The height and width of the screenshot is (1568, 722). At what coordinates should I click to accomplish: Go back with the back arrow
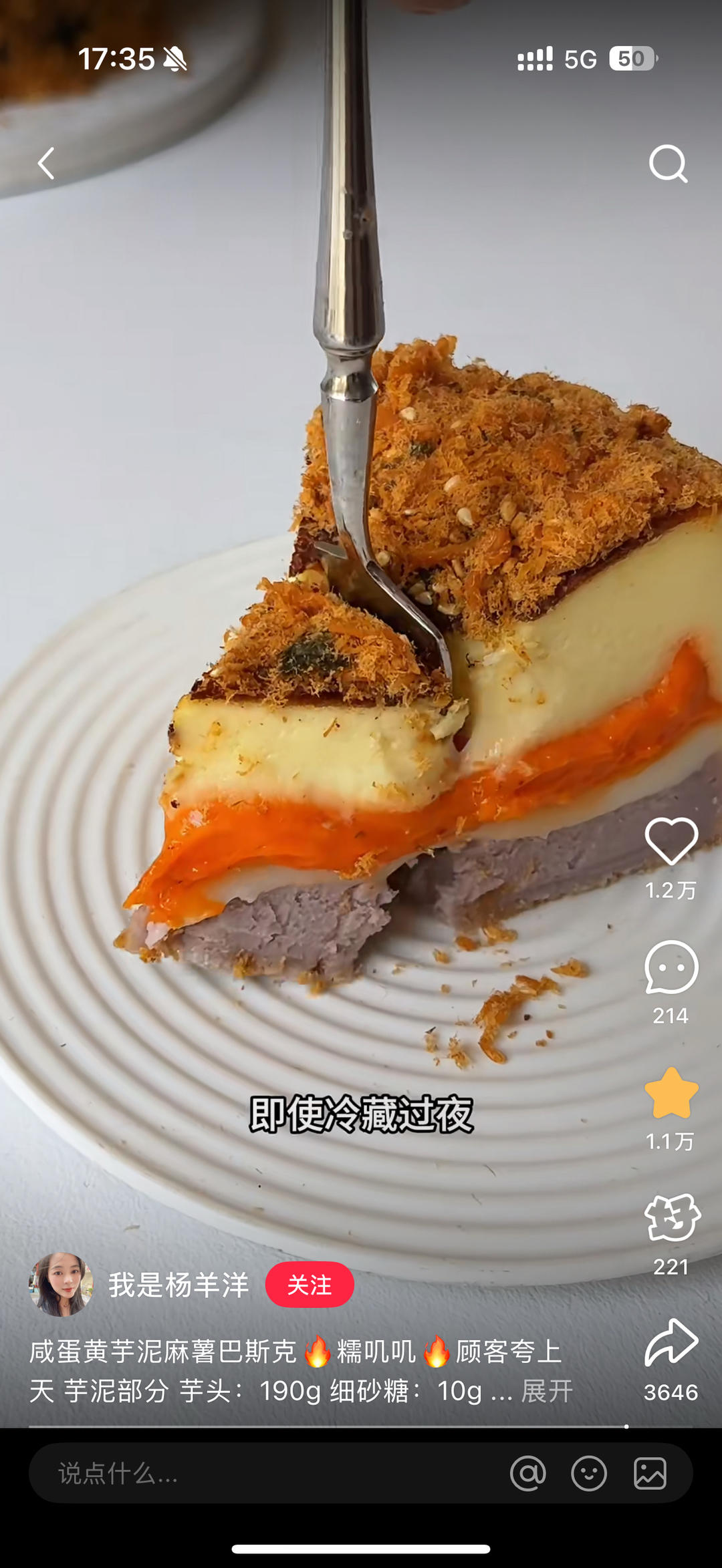(x=45, y=163)
